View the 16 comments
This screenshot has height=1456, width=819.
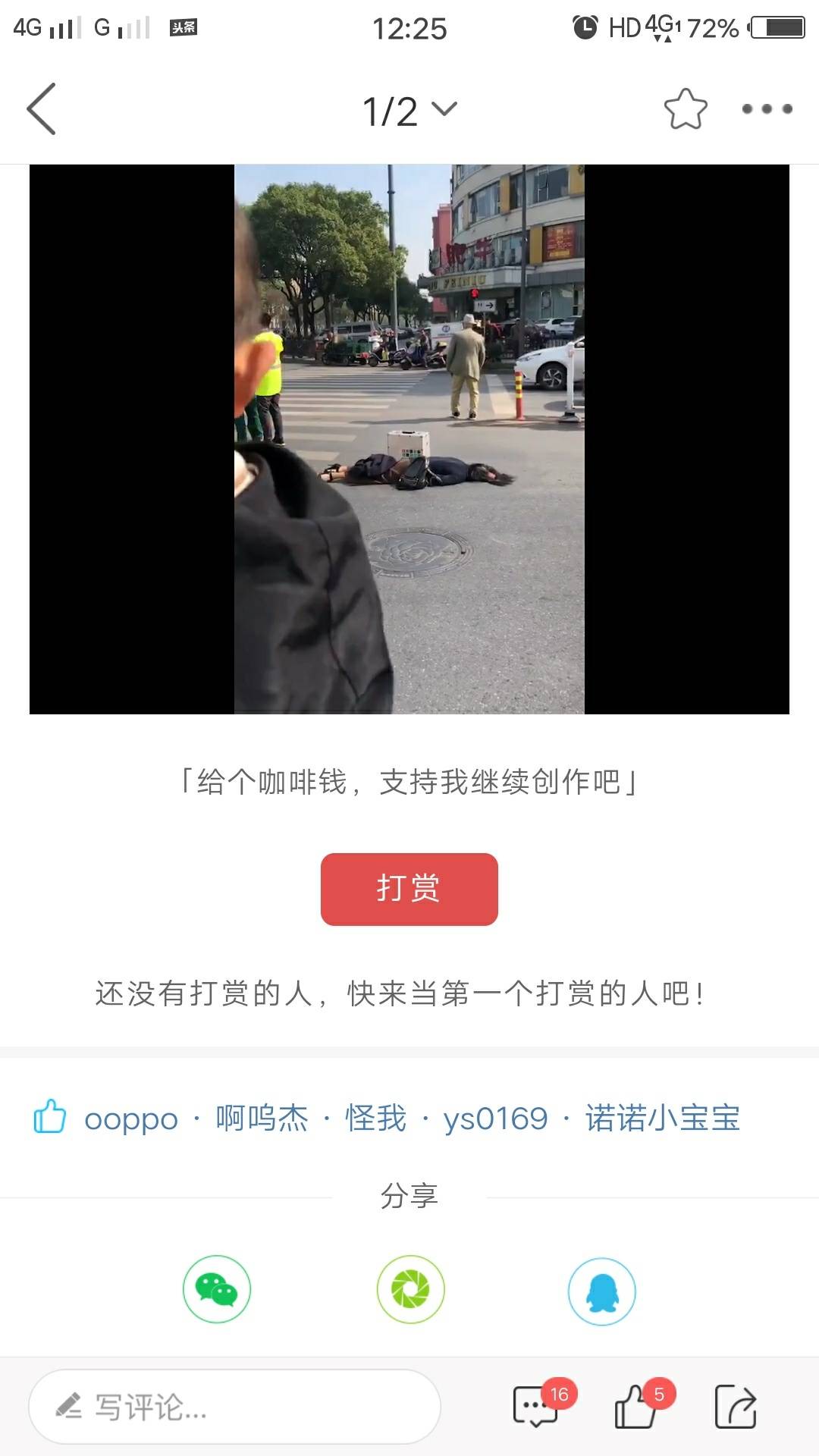[536, 1407]
